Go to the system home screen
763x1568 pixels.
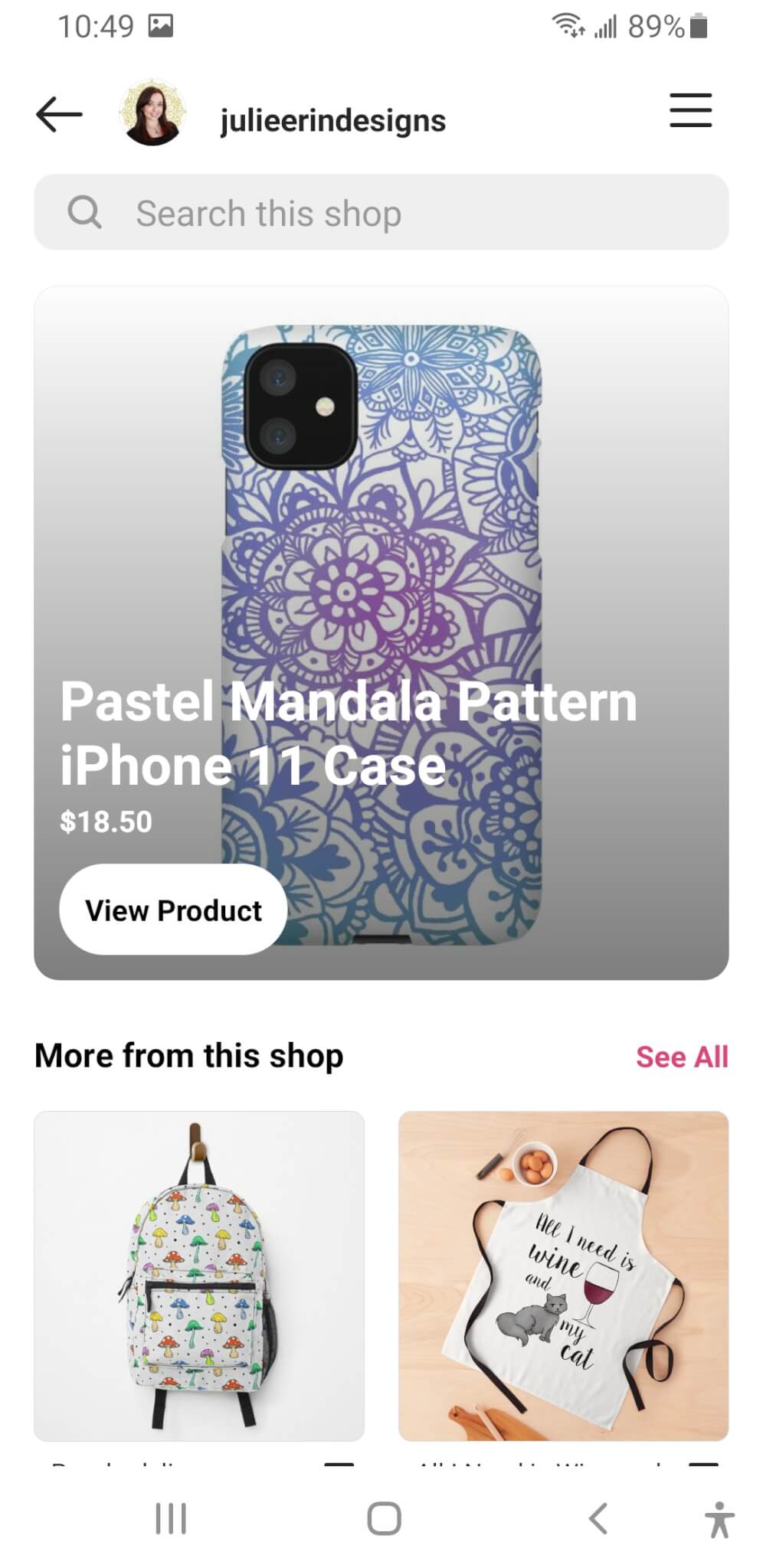click(x=384, y=1519)
